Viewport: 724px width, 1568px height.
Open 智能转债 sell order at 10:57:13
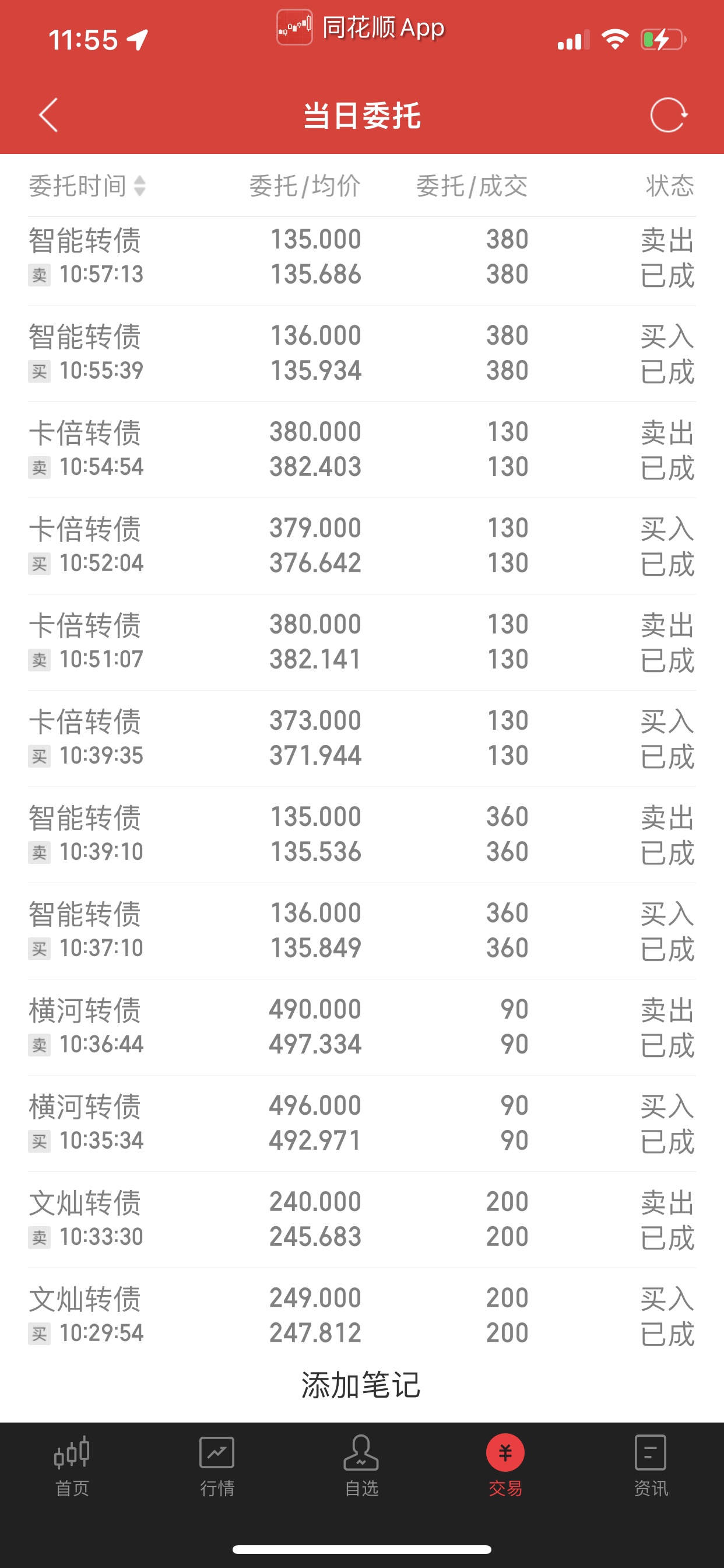coord(362,257)
